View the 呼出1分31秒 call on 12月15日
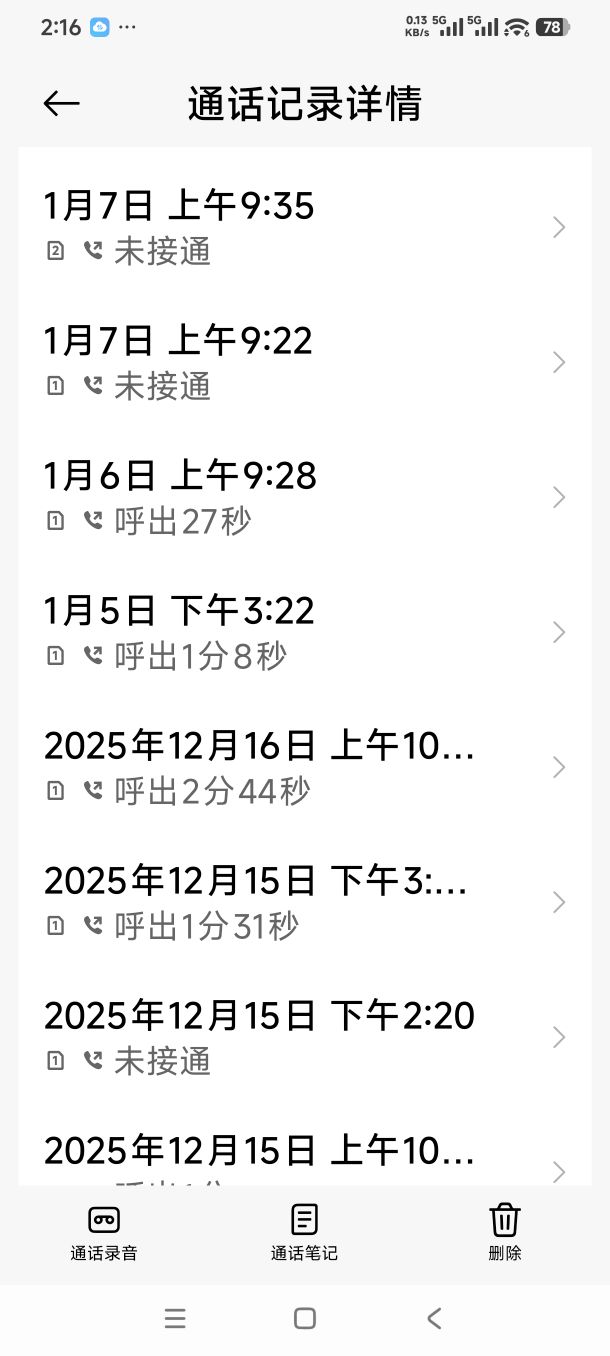This screenshot has width=610, height=1356. tap(304, 902)
